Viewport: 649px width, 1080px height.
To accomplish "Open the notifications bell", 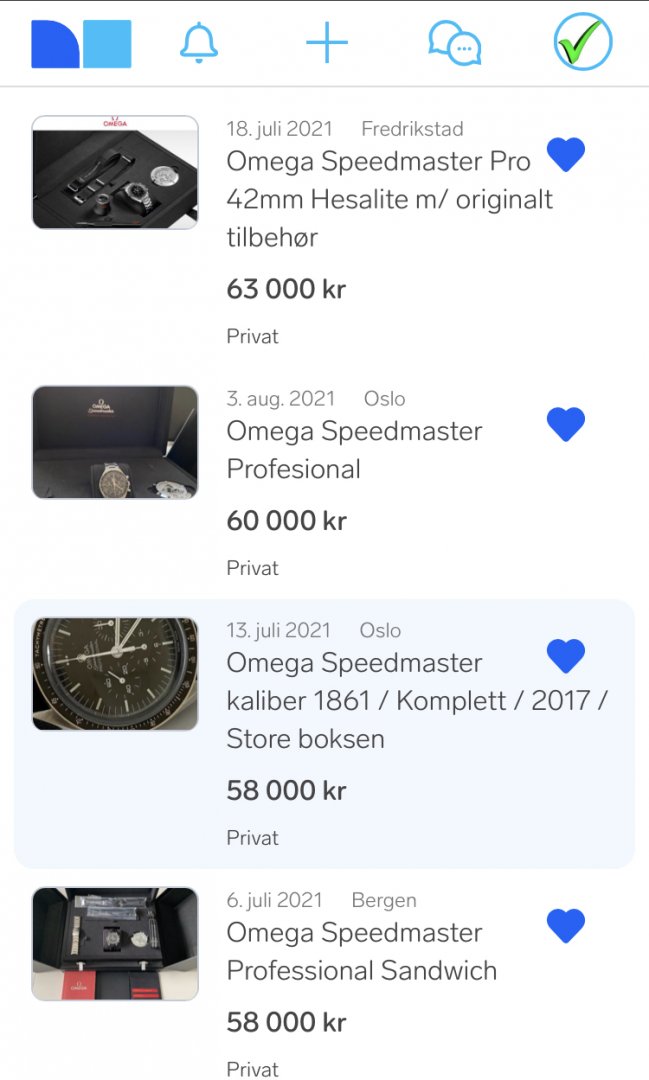I will [199, 43].
